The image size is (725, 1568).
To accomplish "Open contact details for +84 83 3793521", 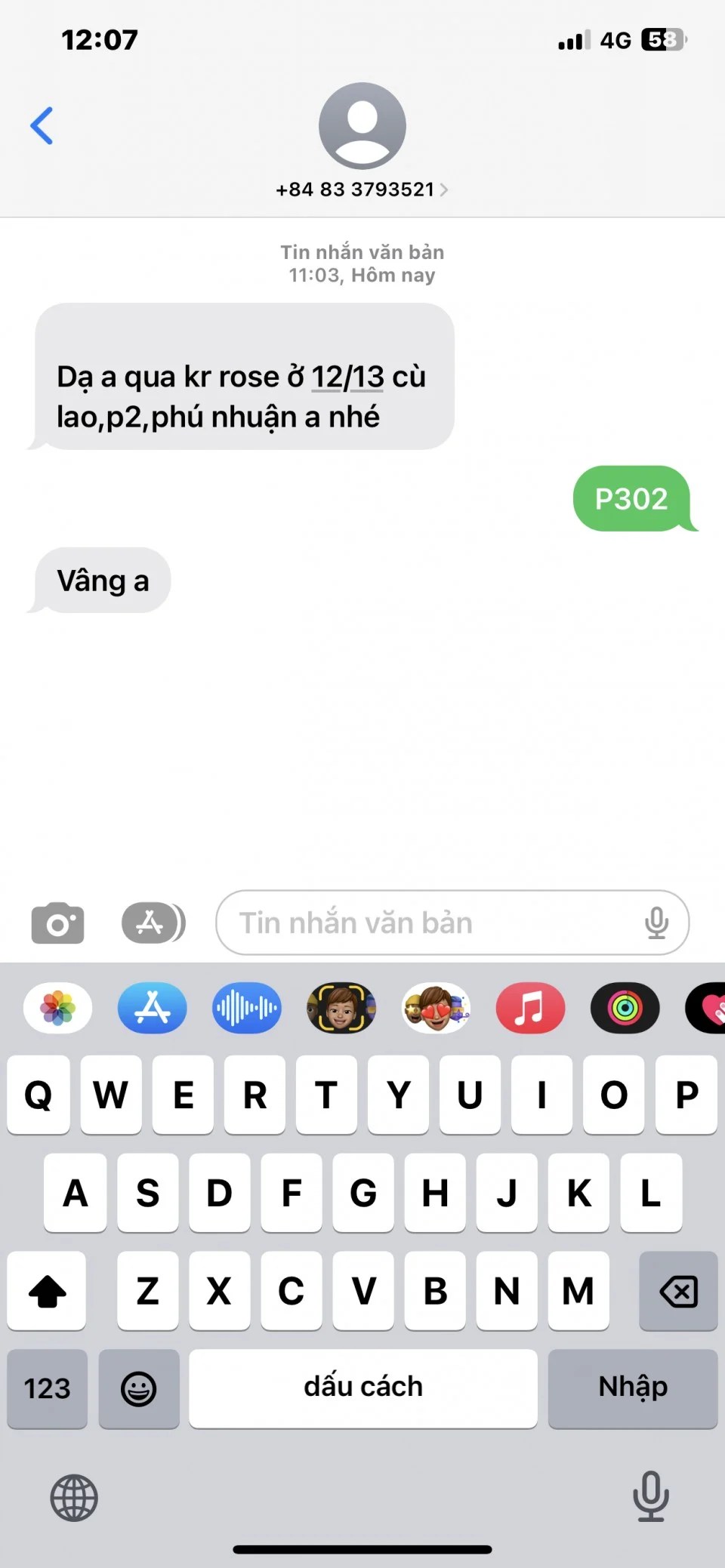I will (x=362, y=189).
